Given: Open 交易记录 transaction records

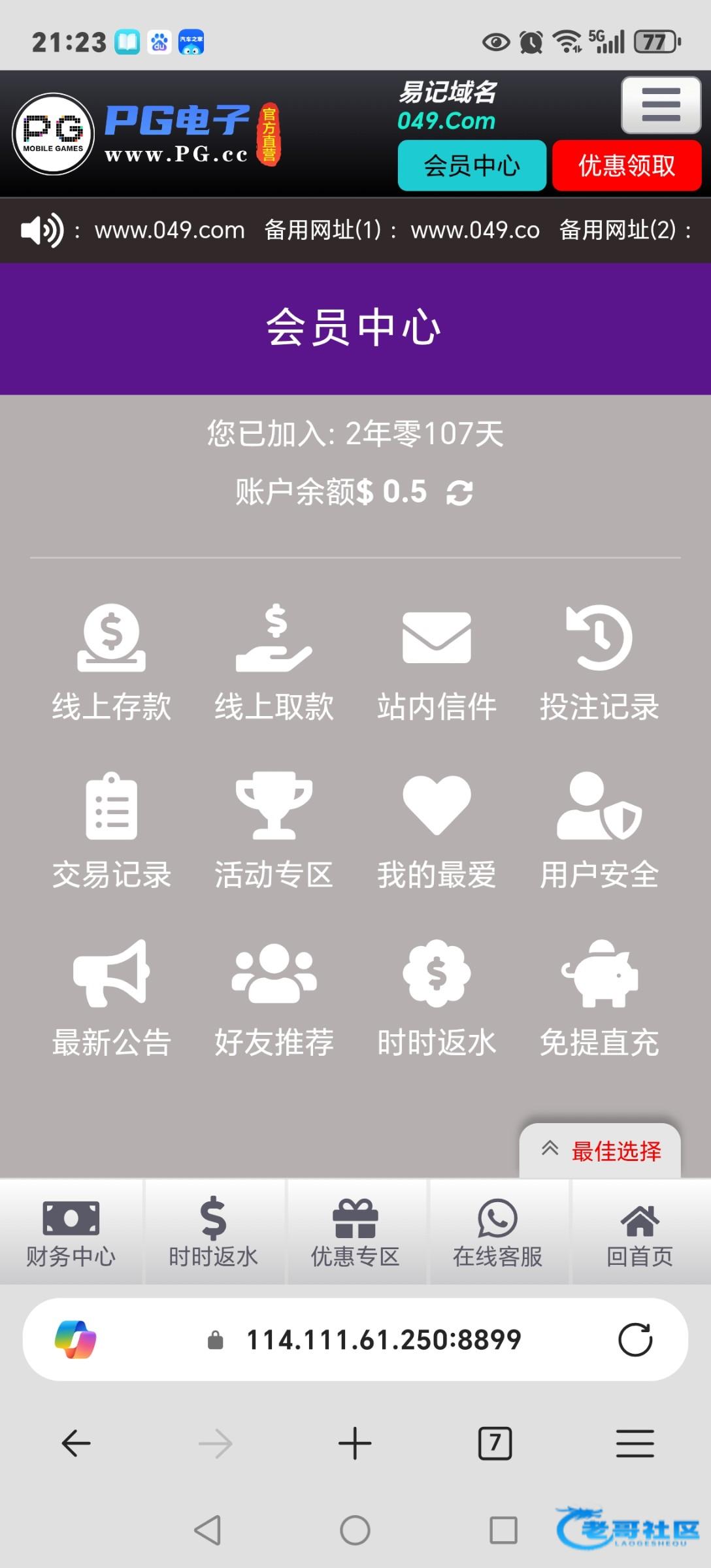Looking at the screenshot, I should (x=112, y=830).
